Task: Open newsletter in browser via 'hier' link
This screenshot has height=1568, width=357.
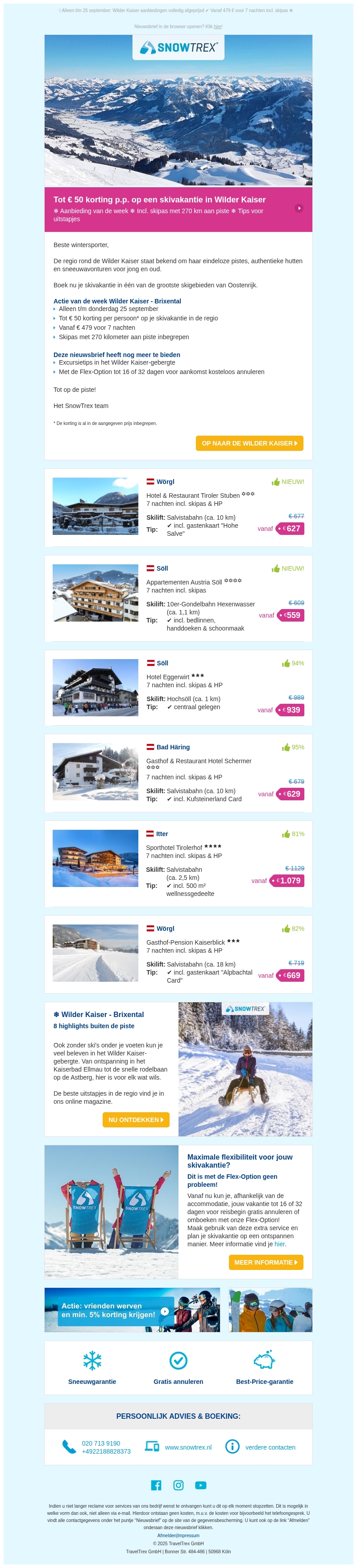Action: click(217, 27)
